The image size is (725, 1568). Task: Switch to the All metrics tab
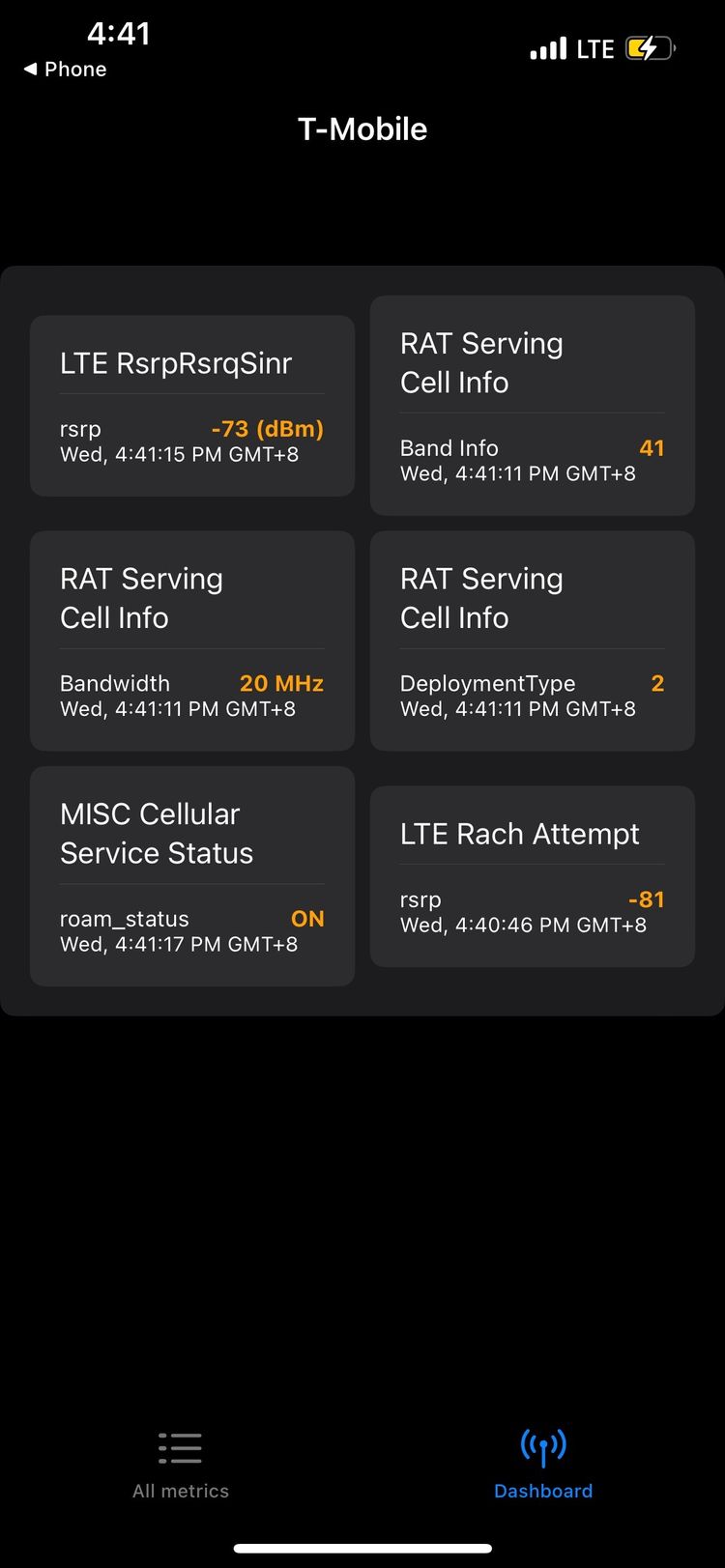(181, 1466)
